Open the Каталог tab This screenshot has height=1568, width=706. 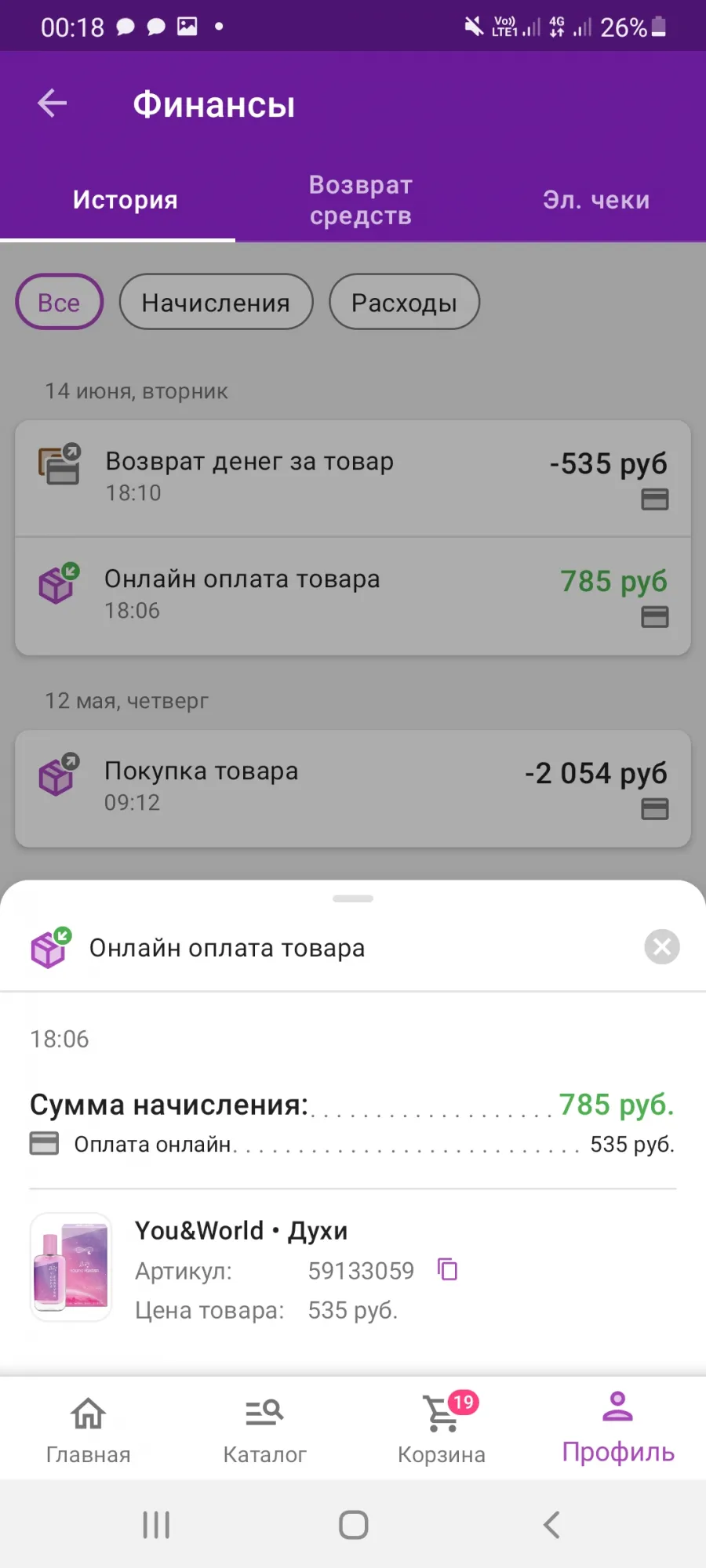264,1429
